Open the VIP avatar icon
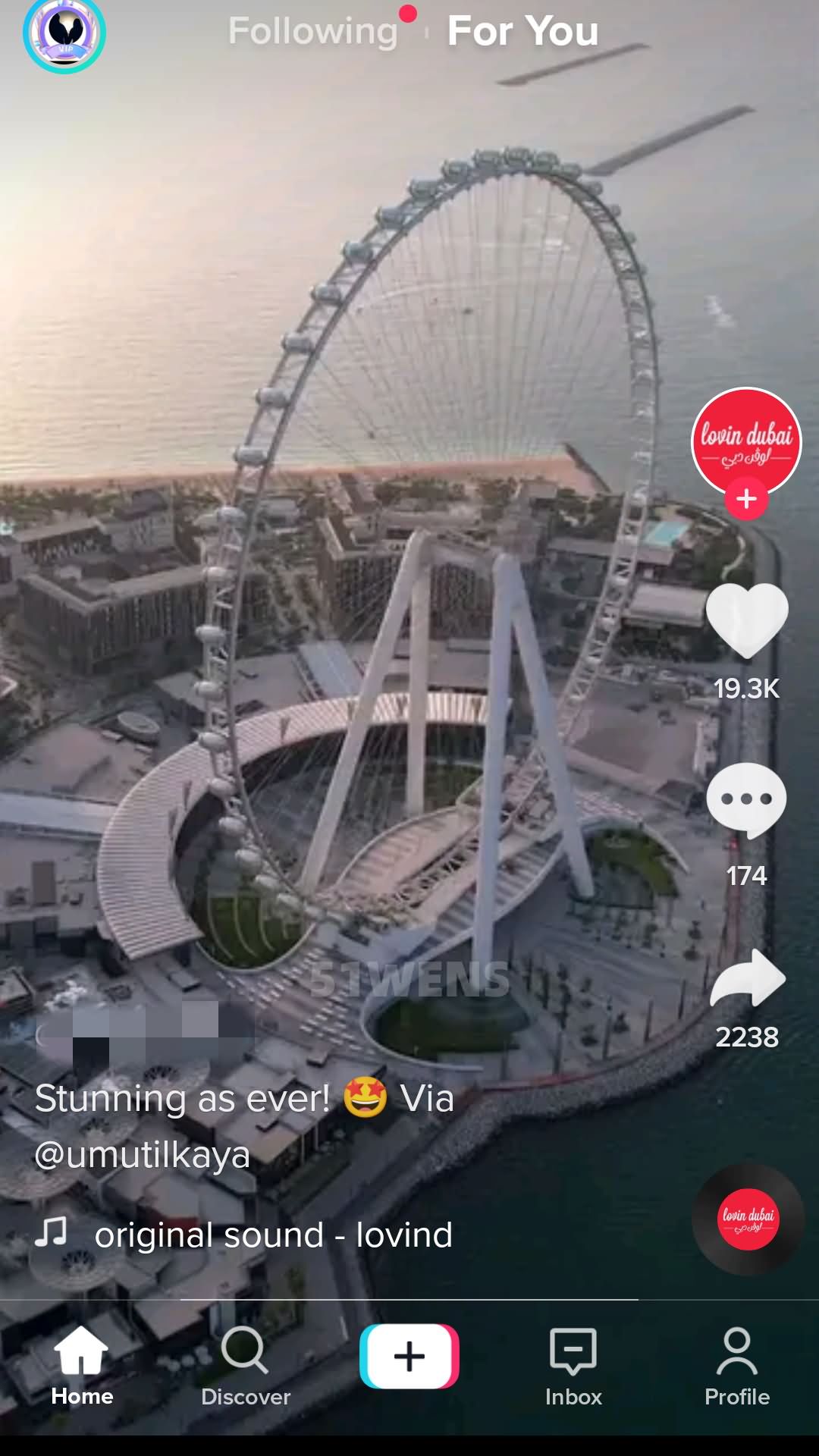This screenshot has height=1456, width=819. coord(64,33)
